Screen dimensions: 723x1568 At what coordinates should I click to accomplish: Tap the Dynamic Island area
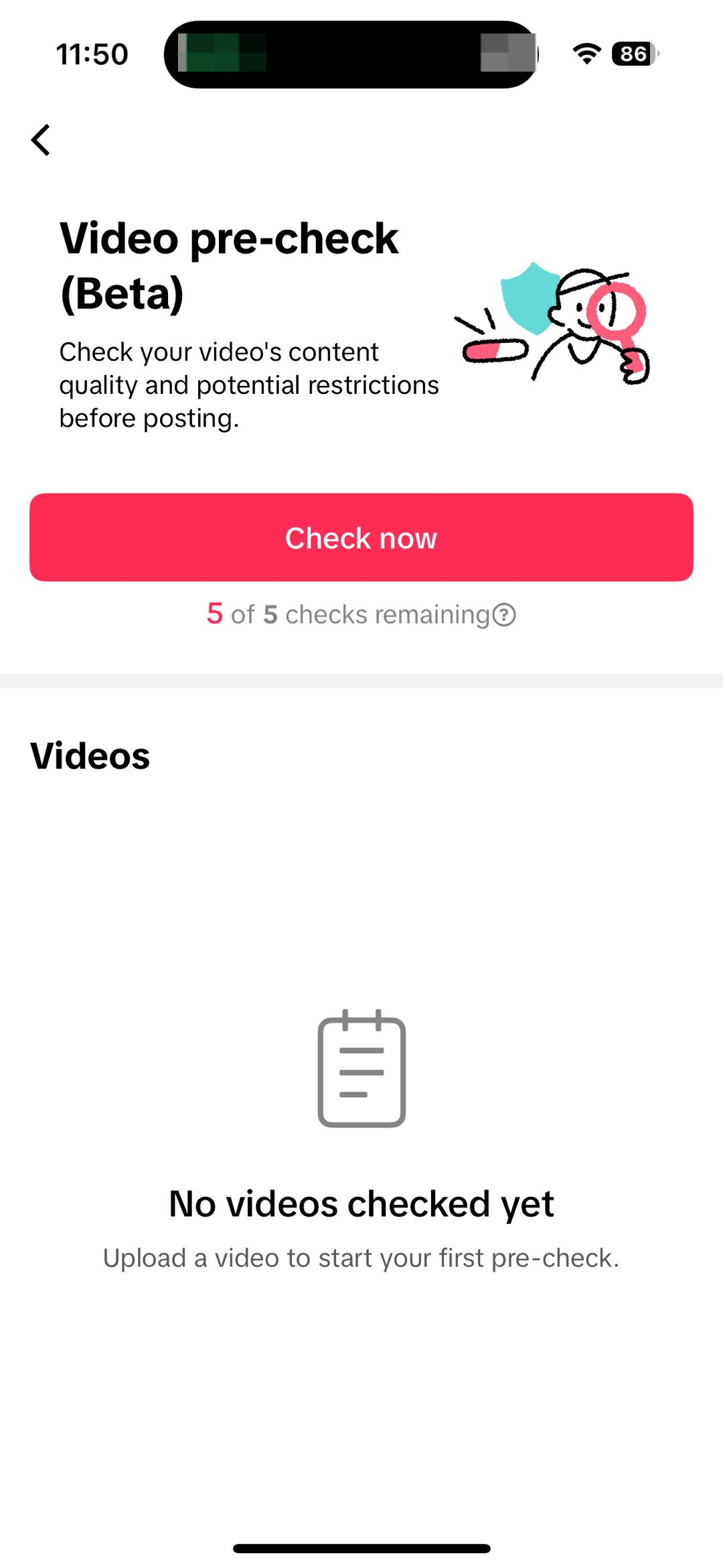(353, 54)
